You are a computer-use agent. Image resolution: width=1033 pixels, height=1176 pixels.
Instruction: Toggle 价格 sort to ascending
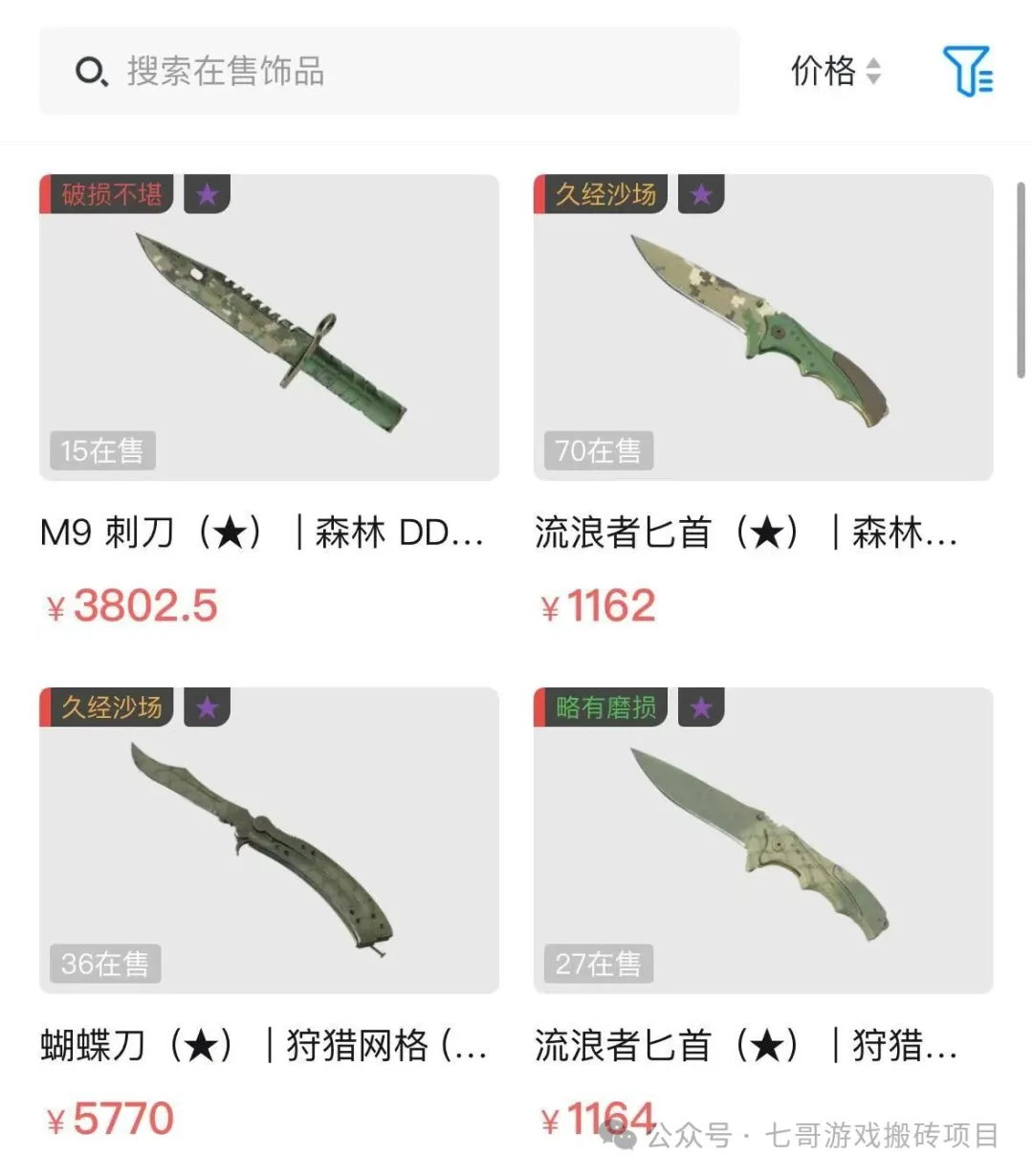(x=874, y=63)
